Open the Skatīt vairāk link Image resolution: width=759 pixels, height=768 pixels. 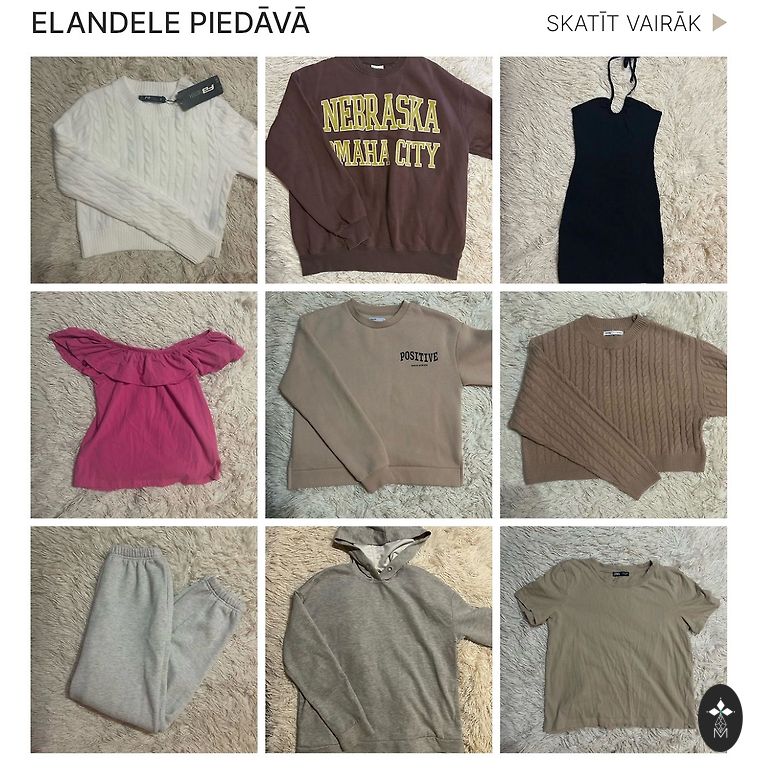pos(636,23)
